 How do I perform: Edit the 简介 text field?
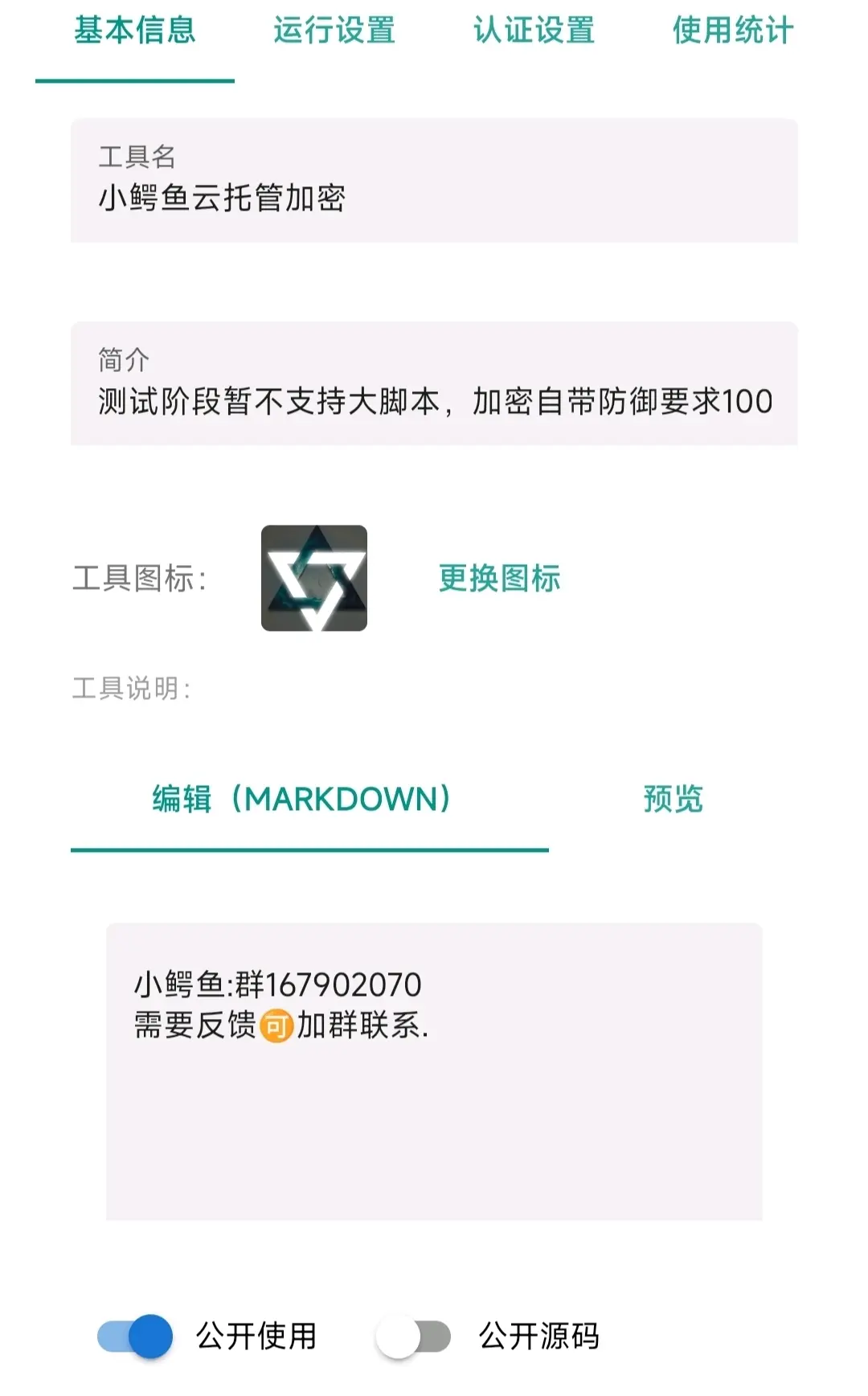click(x=434, y=400)
